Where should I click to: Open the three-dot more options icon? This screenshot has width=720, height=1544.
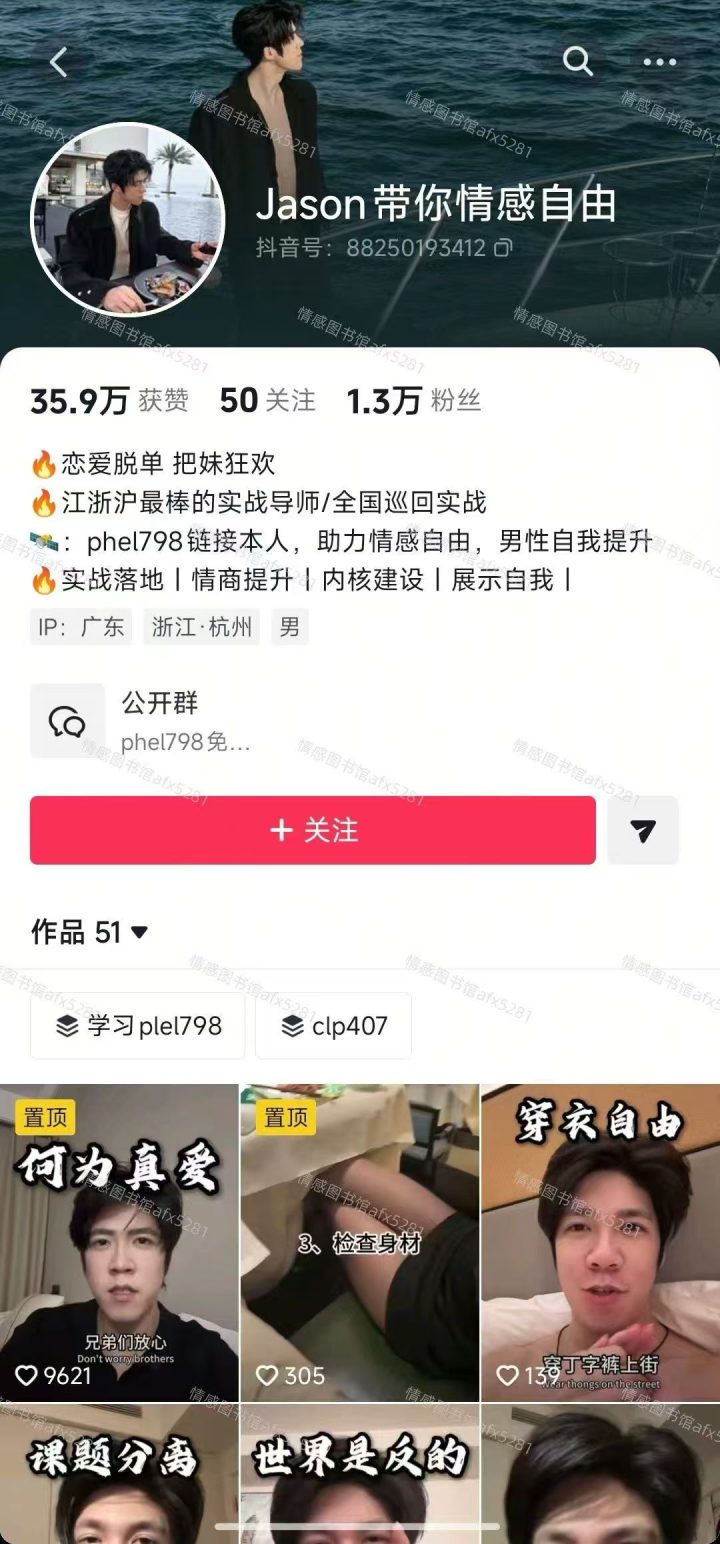point(658,62)
